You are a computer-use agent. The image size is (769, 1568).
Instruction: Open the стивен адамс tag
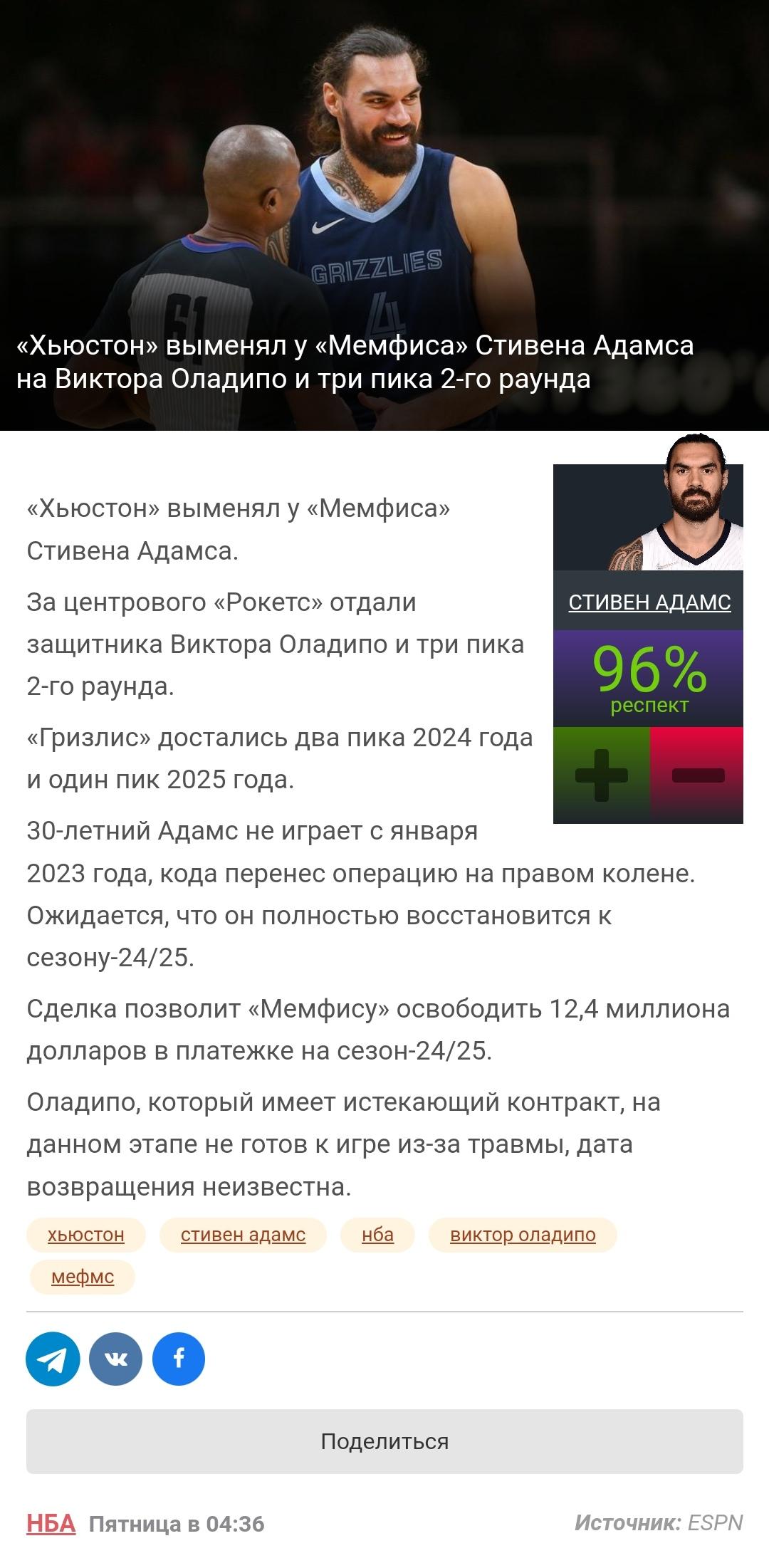coord(243,1234)
